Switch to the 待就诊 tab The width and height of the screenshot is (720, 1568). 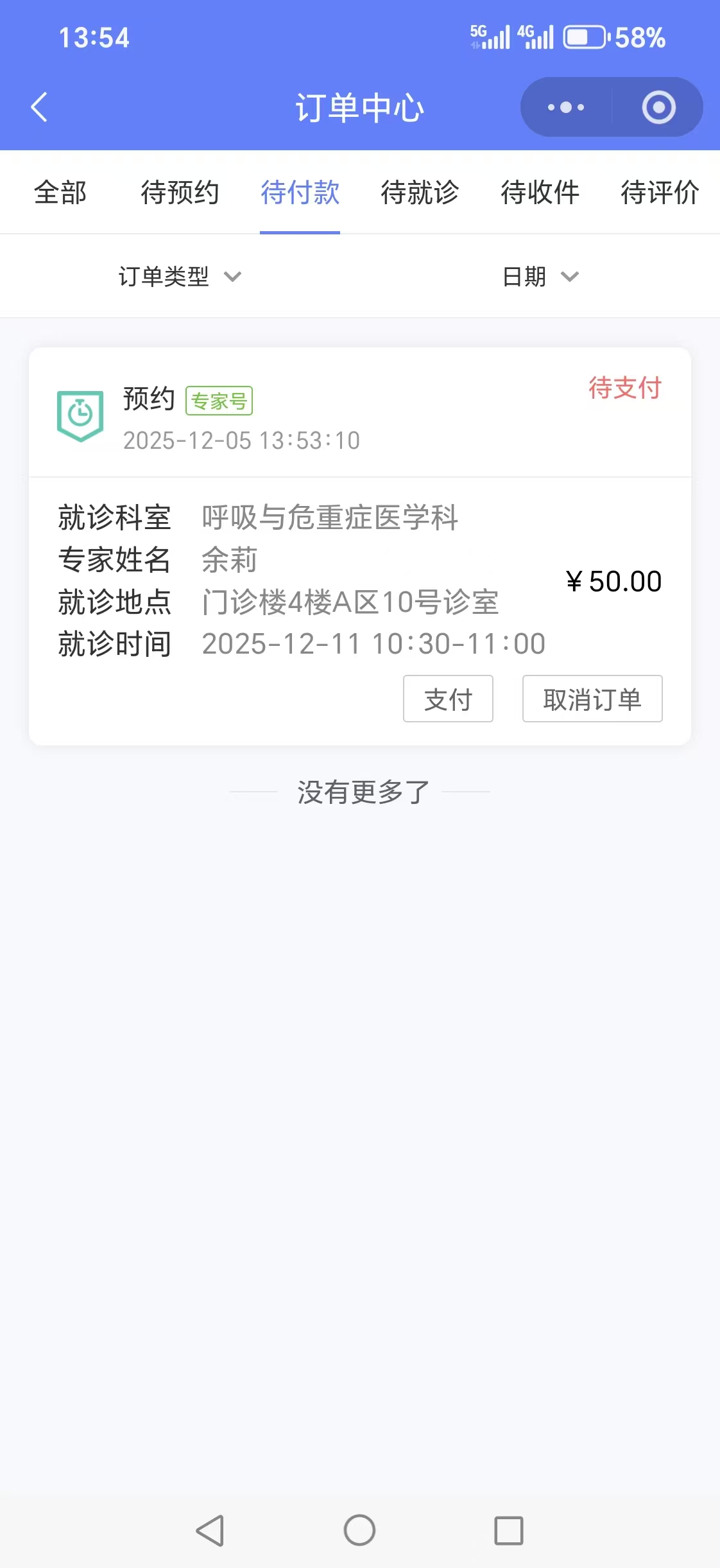pos(420,193)
